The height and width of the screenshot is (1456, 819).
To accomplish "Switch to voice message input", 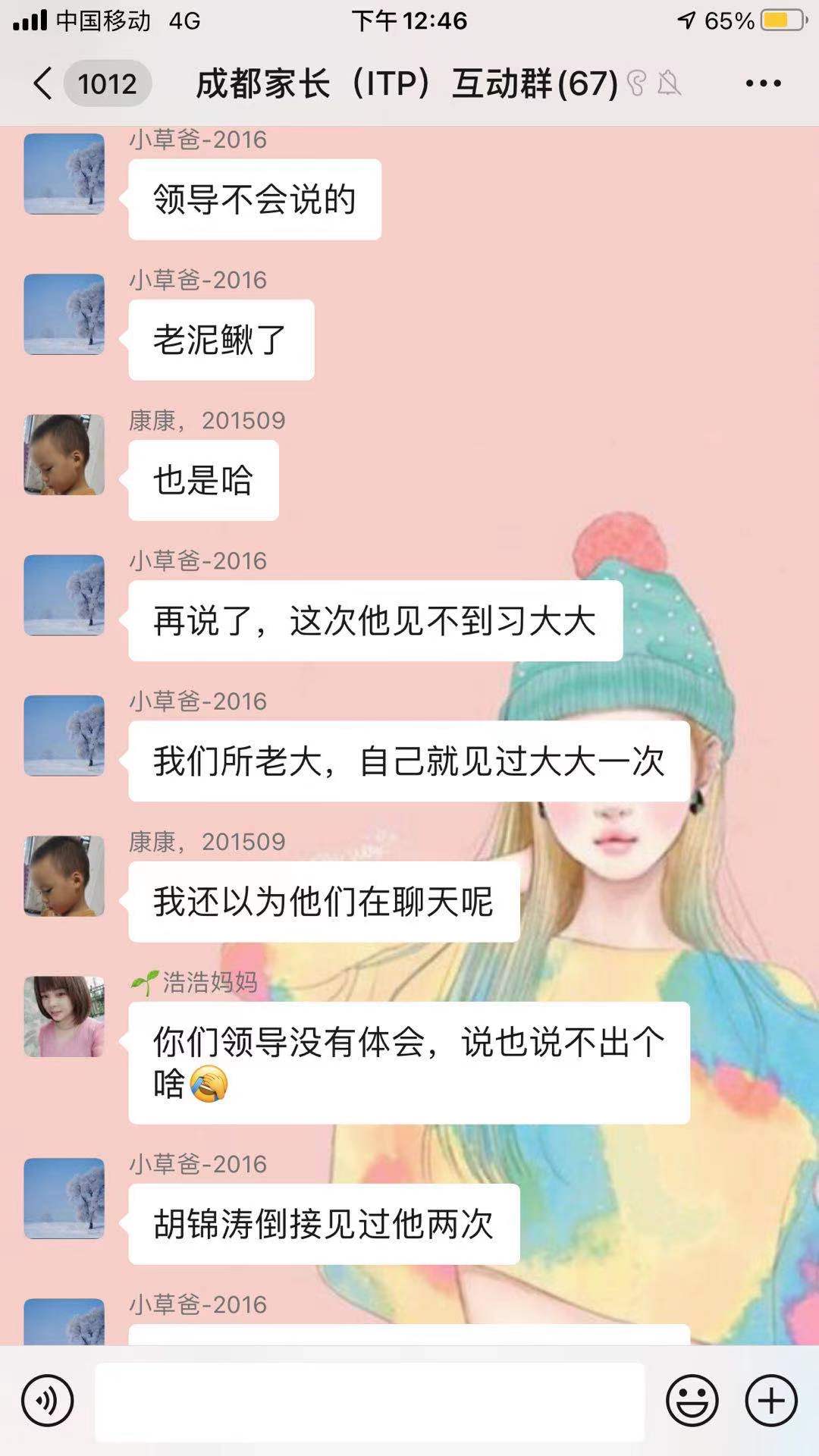I will point(48,1401).
